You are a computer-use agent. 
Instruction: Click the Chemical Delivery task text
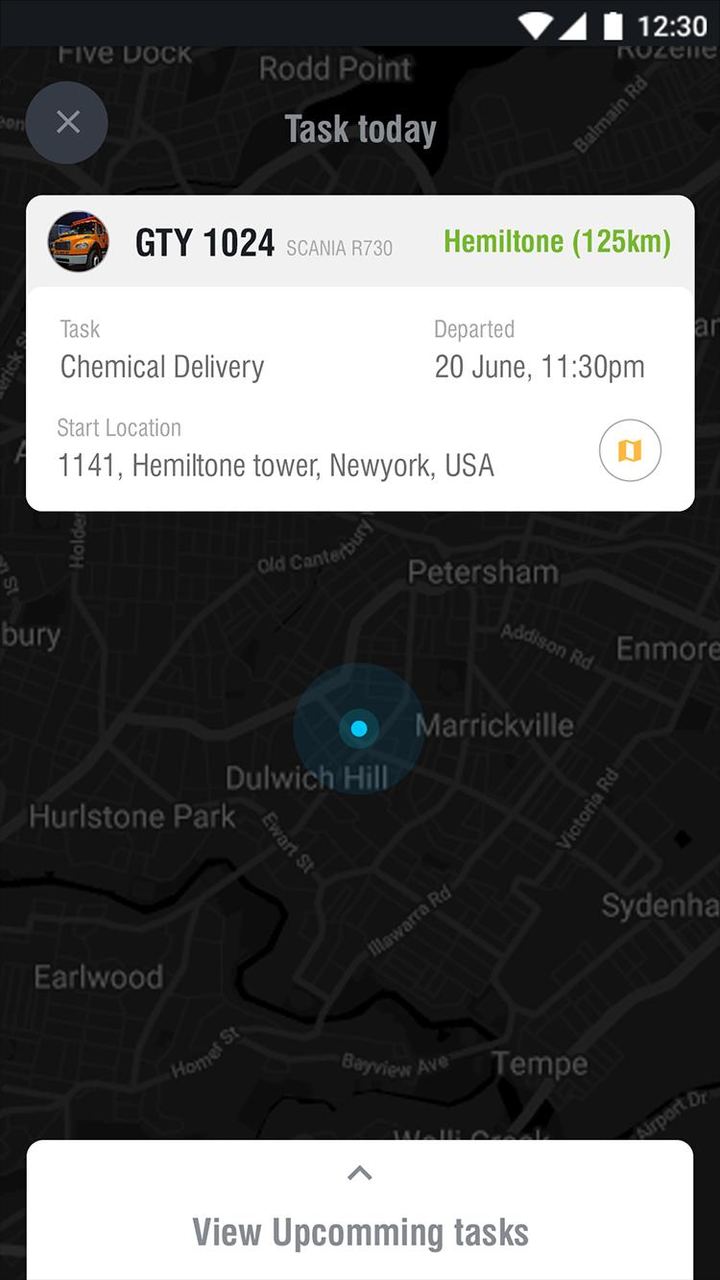[x=161, y=366]
